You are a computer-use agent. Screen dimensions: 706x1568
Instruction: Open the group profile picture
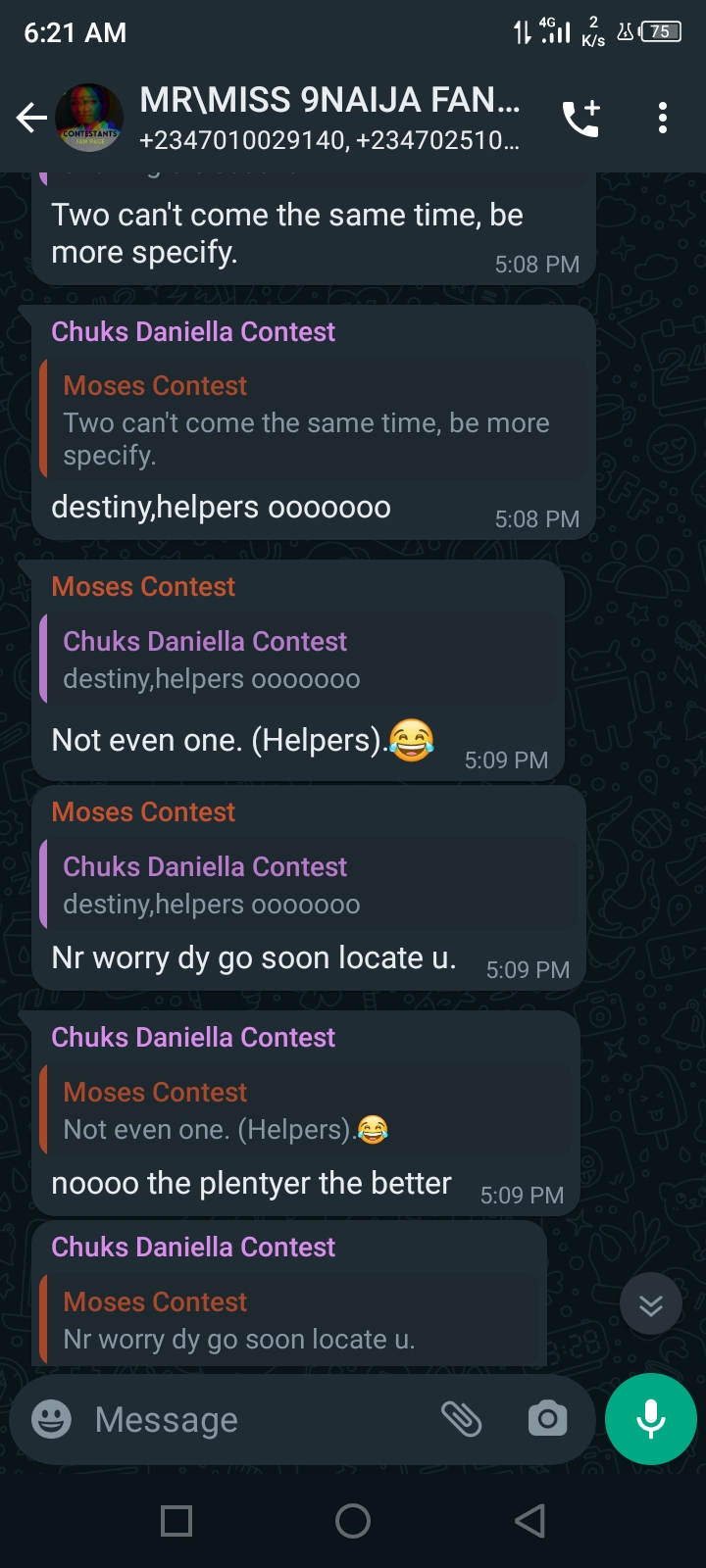point(90,119)
